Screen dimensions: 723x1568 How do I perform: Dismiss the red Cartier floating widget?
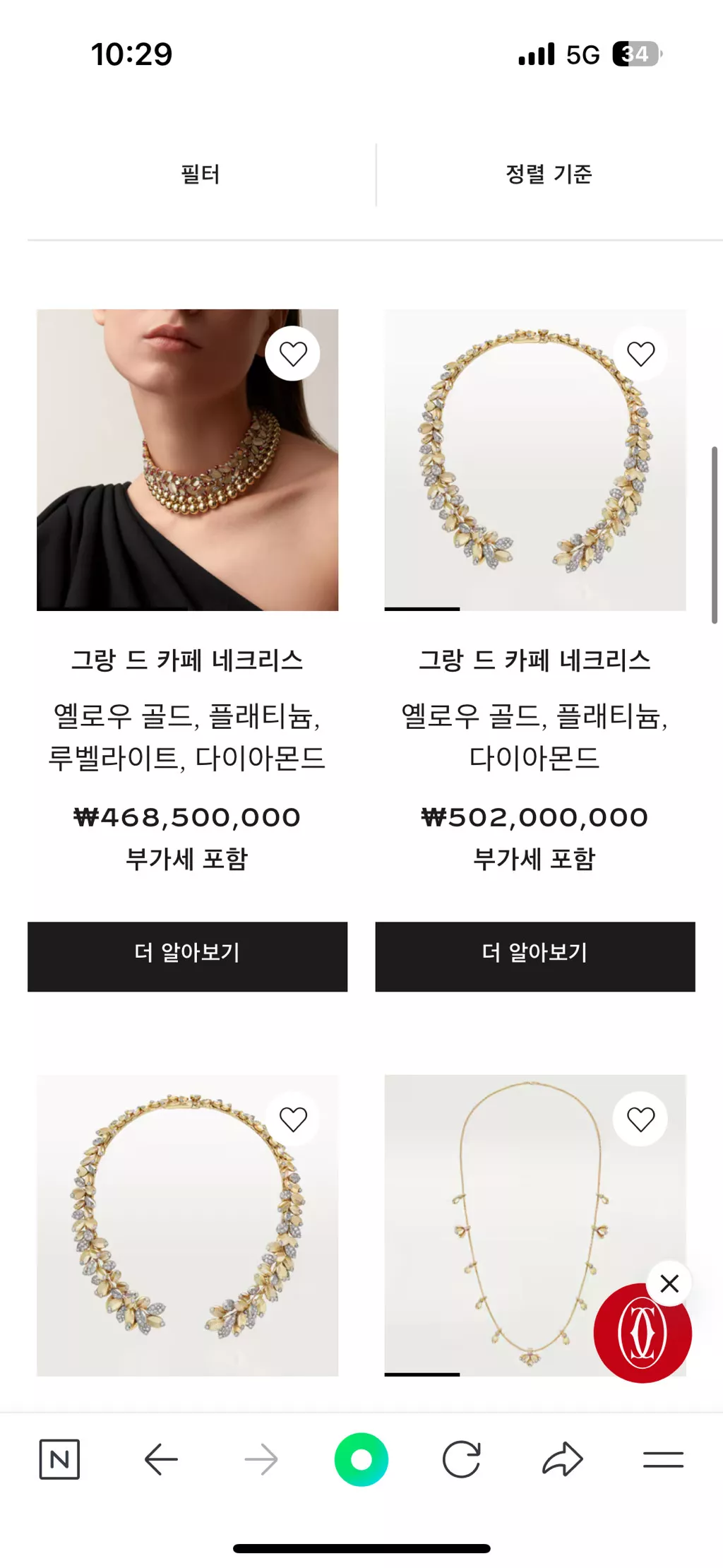point(669,1283)
